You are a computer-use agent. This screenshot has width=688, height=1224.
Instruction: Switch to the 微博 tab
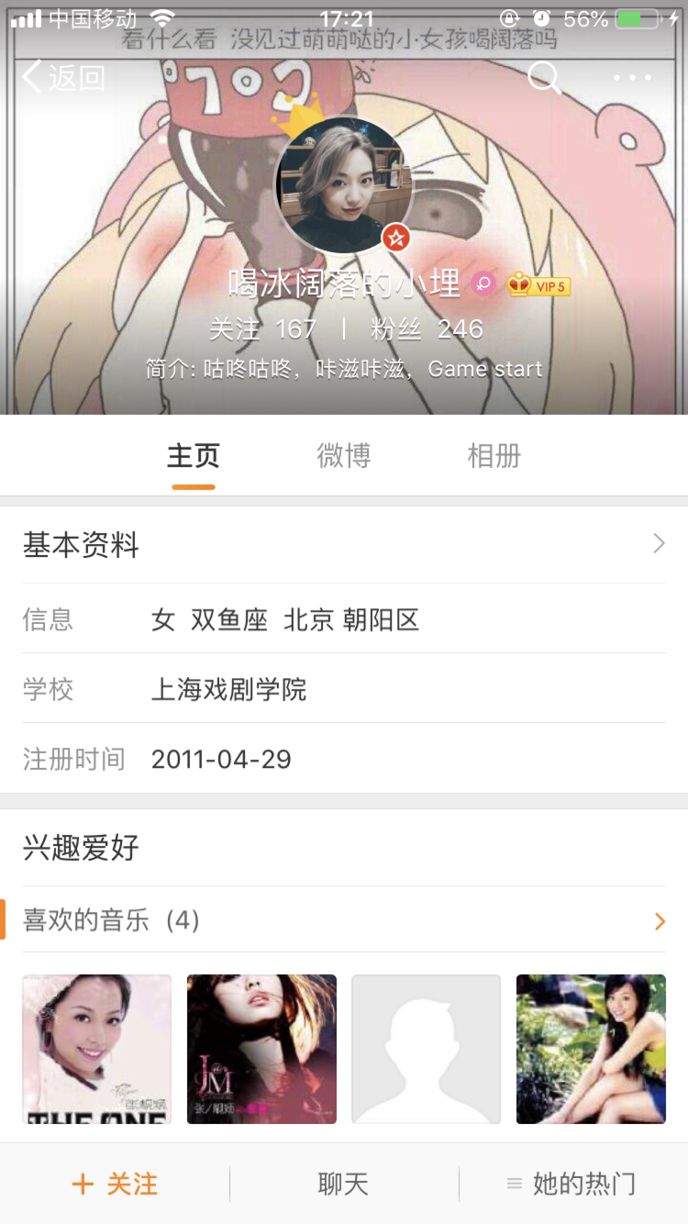[344, 456]
